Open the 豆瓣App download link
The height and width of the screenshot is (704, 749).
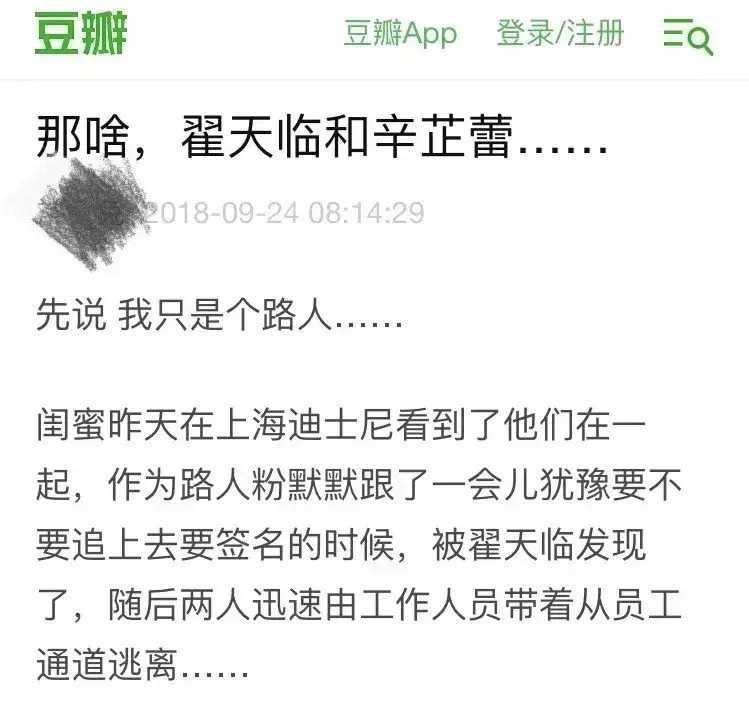click(x=400, y=35)
